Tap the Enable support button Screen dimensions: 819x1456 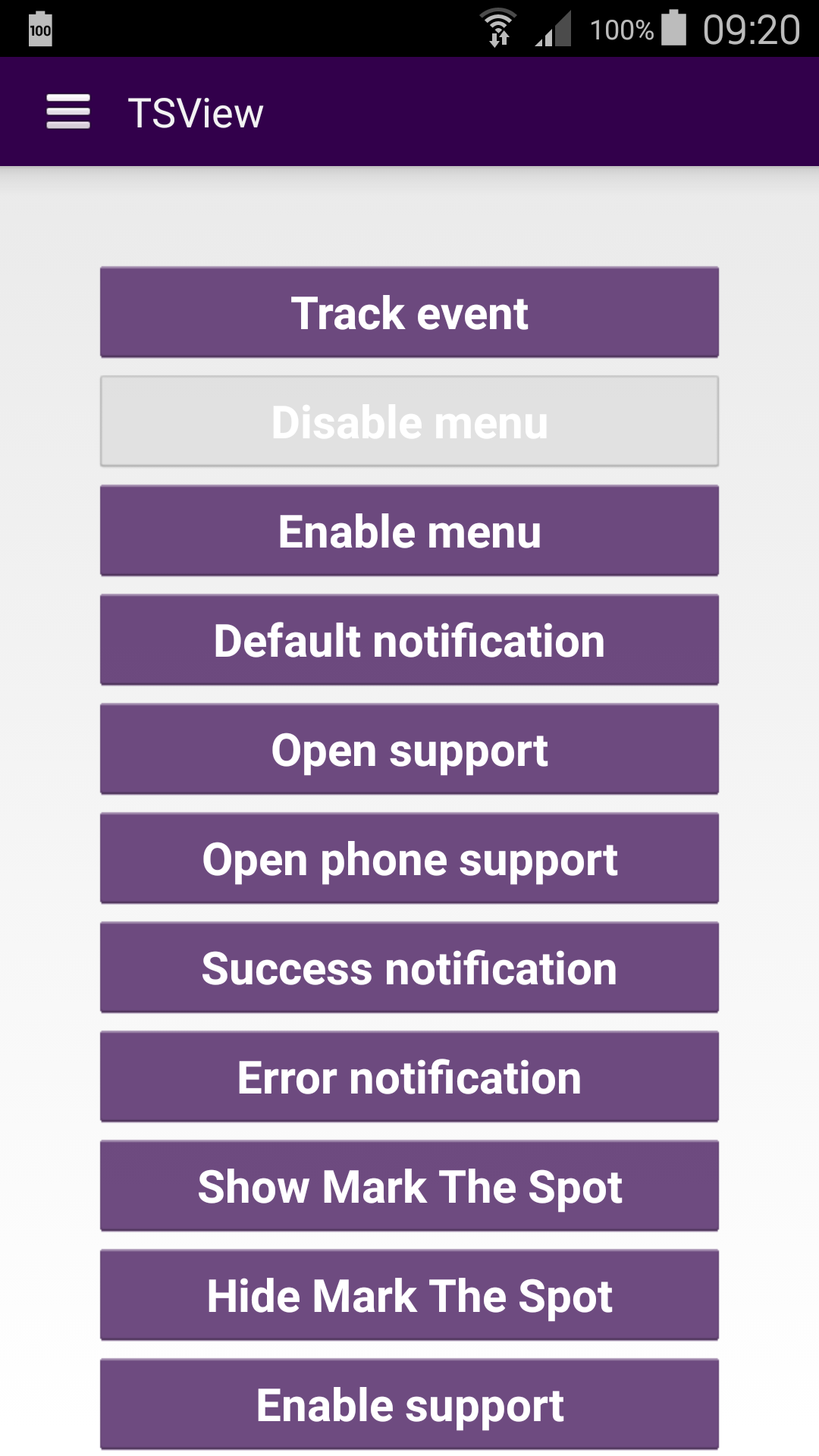coord(409,1404)
